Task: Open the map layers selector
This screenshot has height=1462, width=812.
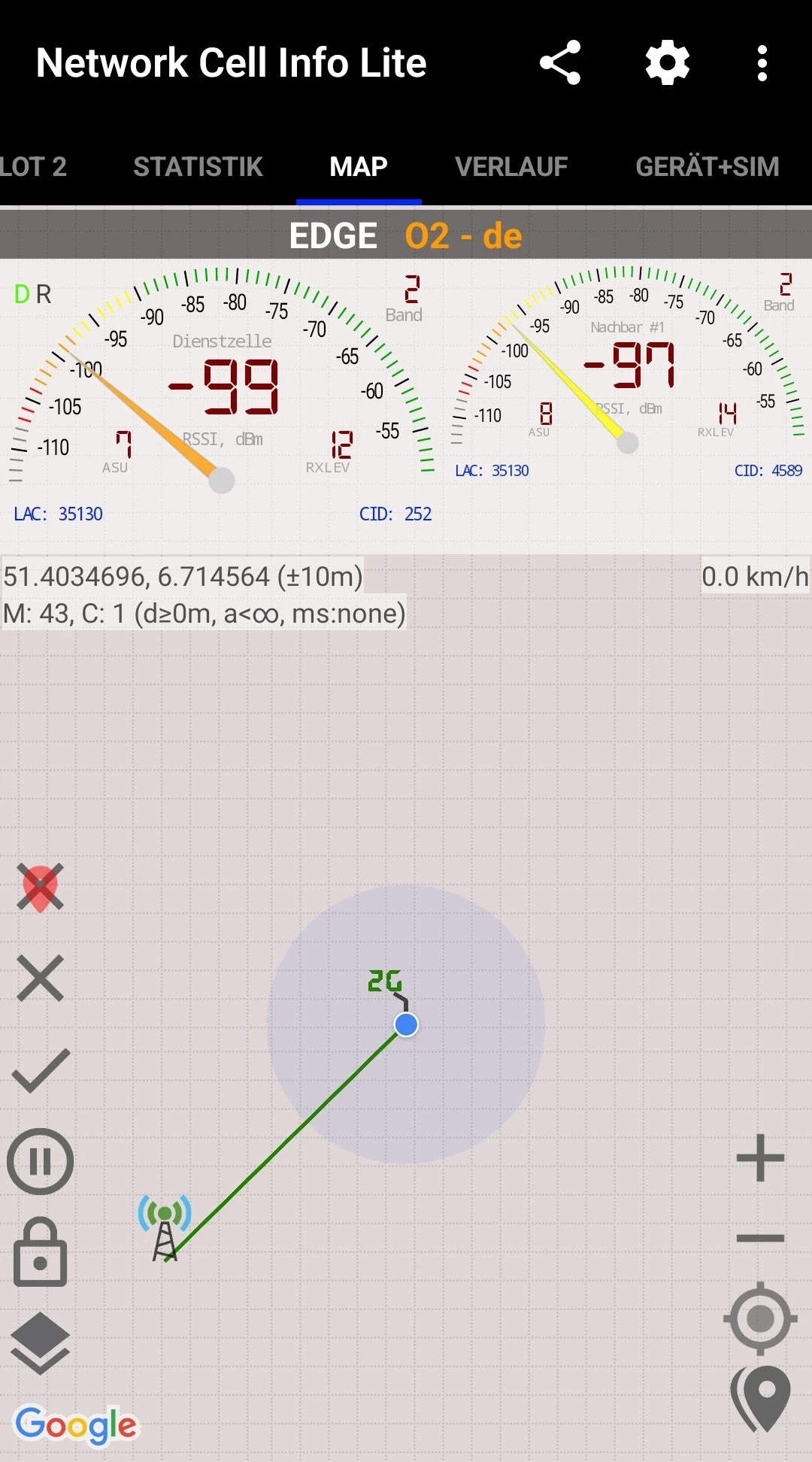Action: 40,1343
